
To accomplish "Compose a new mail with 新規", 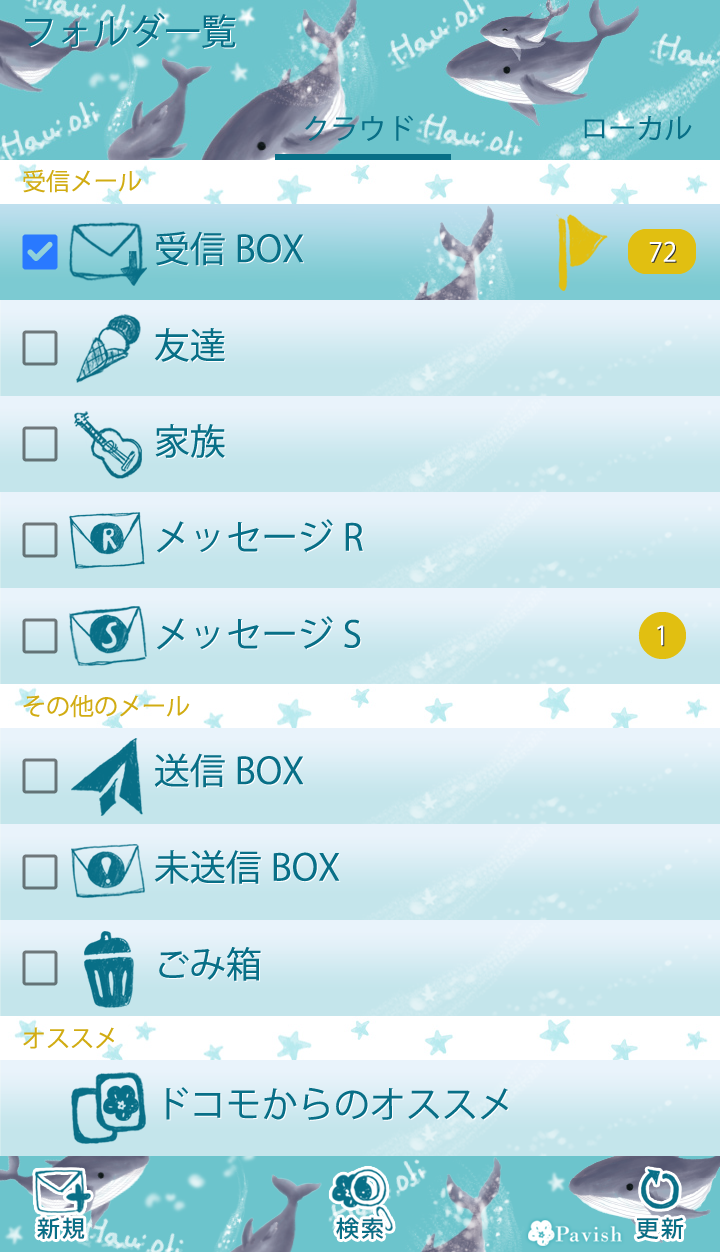I will pos(61,1204).
